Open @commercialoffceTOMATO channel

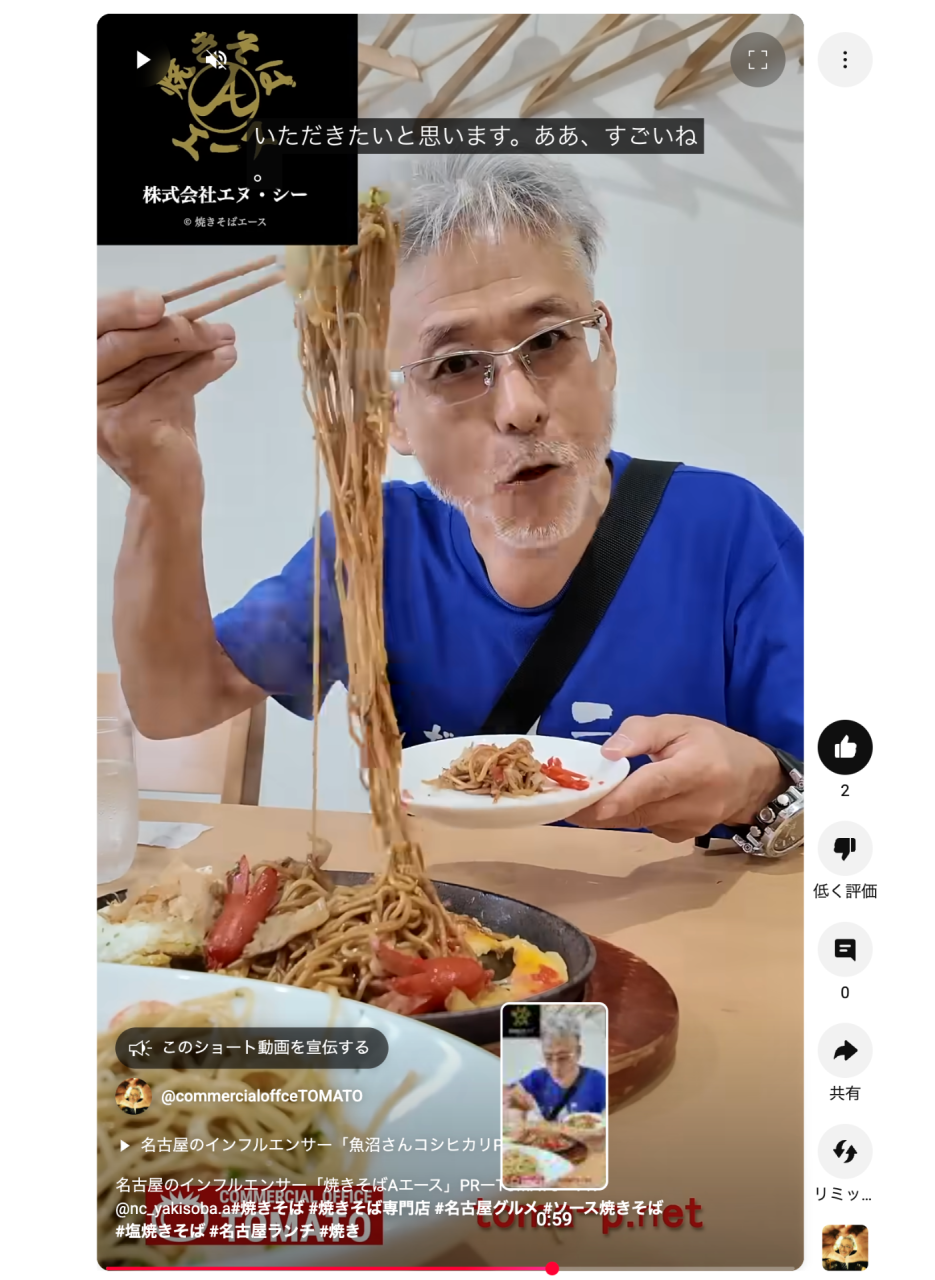(261, 1096)
